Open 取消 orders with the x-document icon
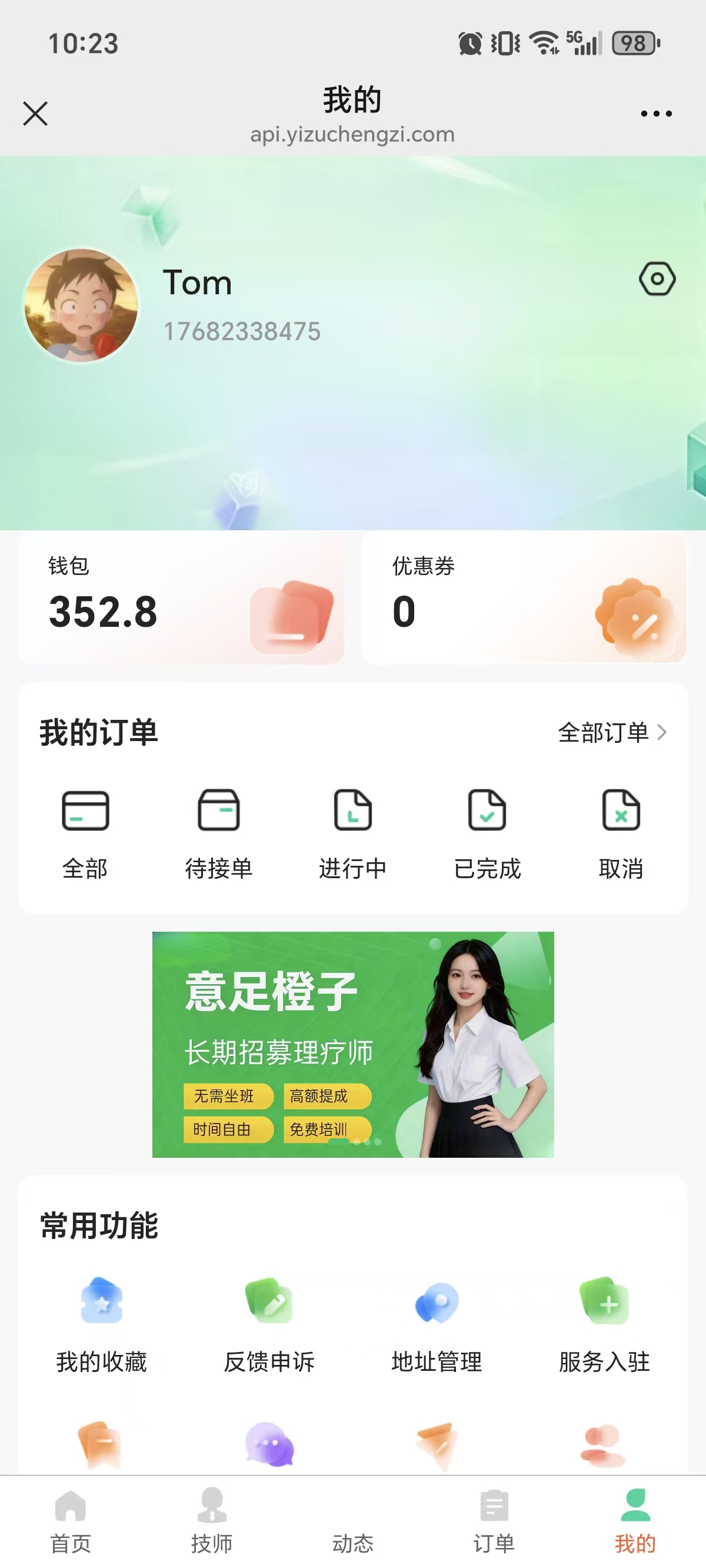This screenshot has height=1568, width=706. pyautogui.click(x=621, y=812)
